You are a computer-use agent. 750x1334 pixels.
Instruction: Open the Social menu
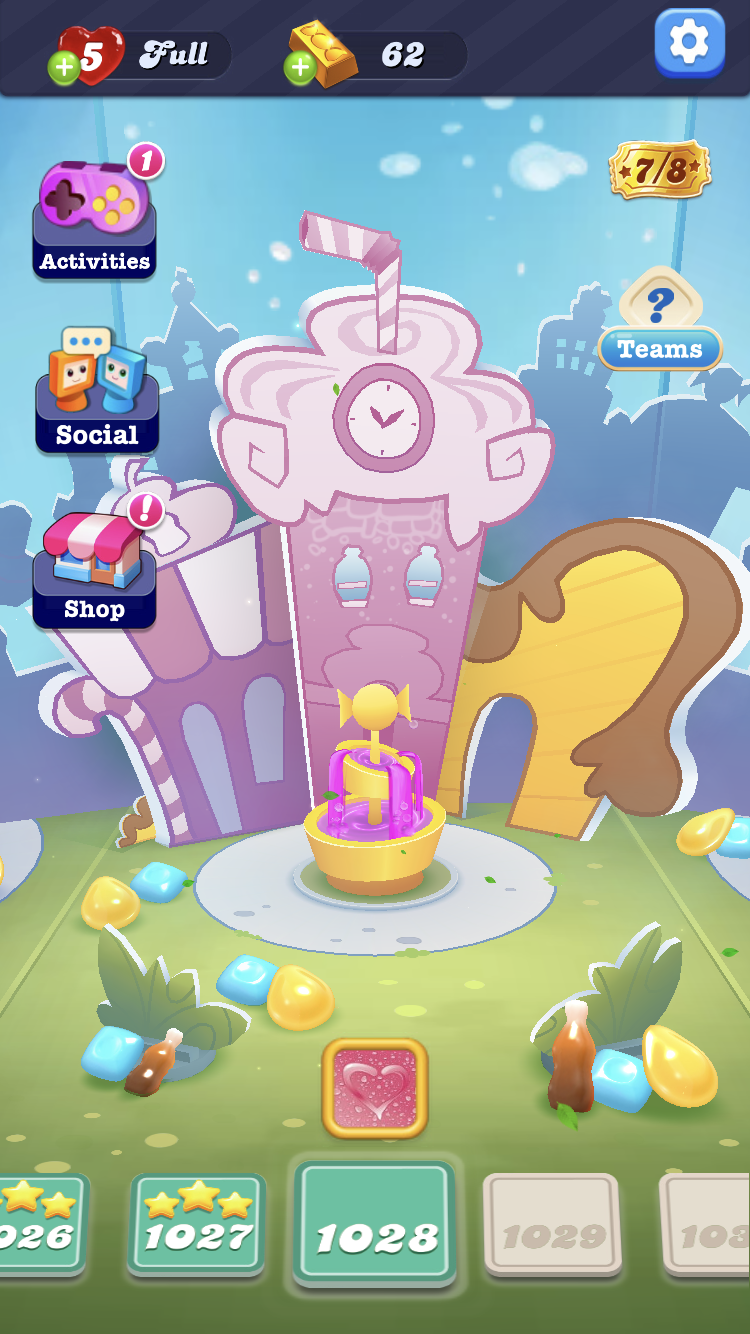[96, 392]
